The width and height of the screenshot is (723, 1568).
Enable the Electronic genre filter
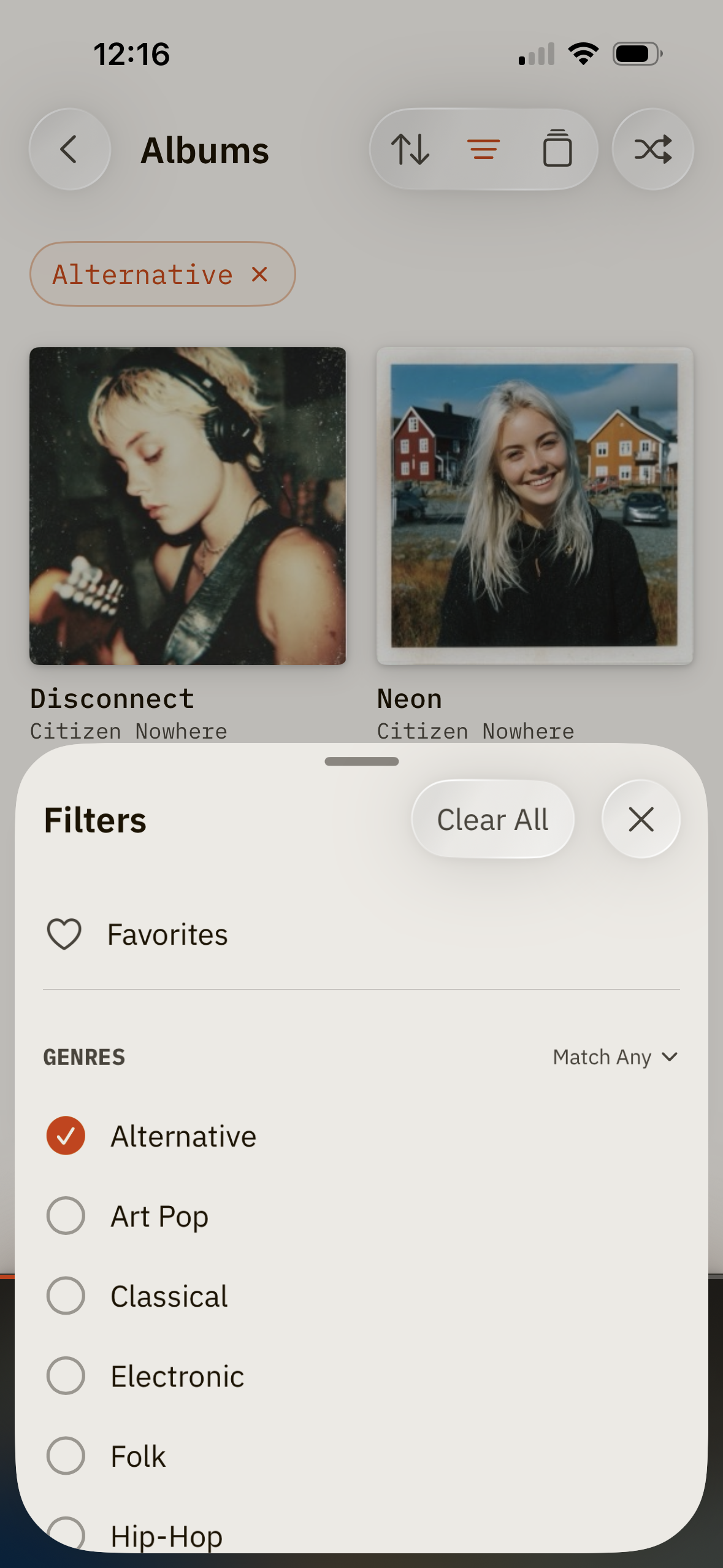[66, 1376]
